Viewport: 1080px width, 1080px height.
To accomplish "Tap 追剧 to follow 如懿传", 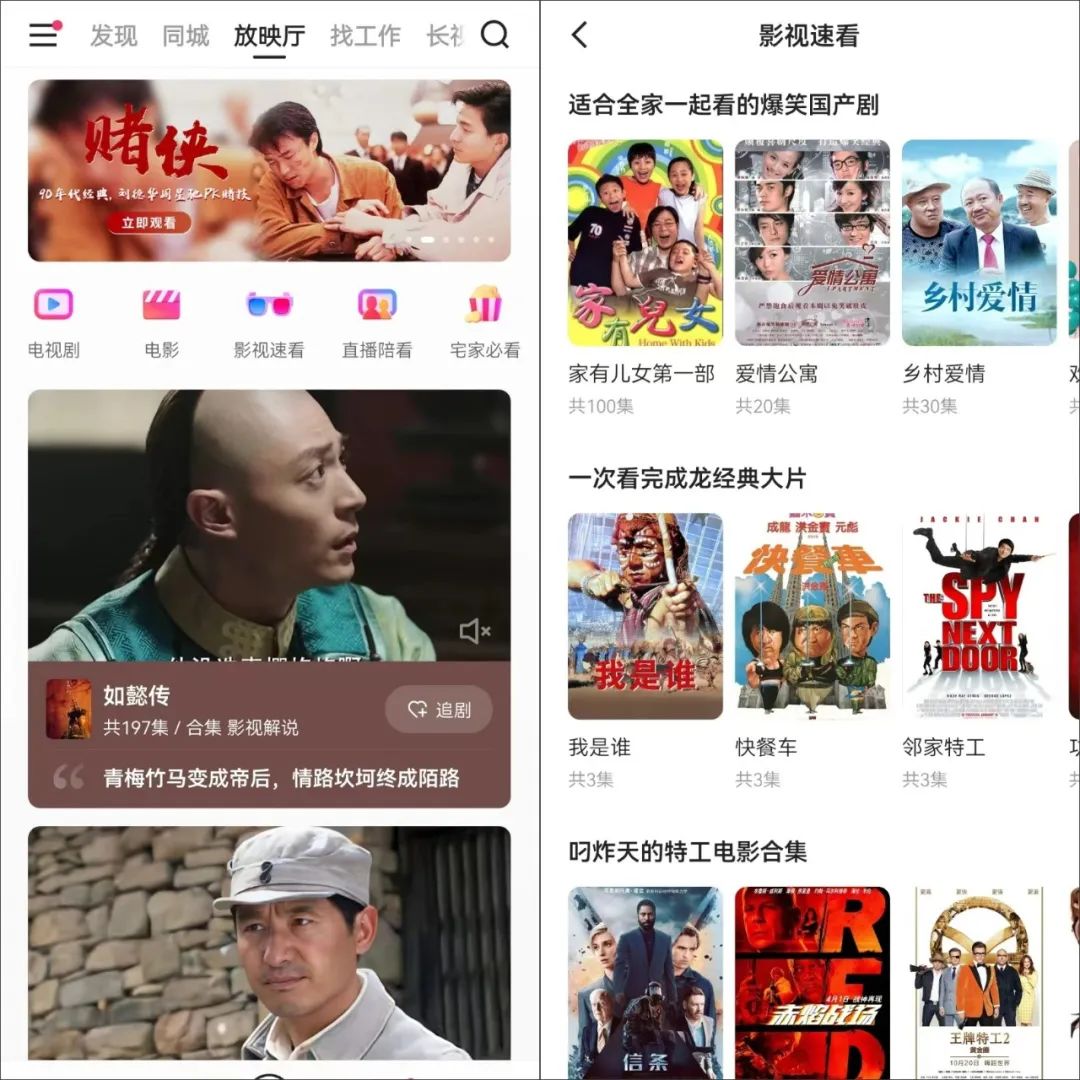I will (x=439, y=710).
